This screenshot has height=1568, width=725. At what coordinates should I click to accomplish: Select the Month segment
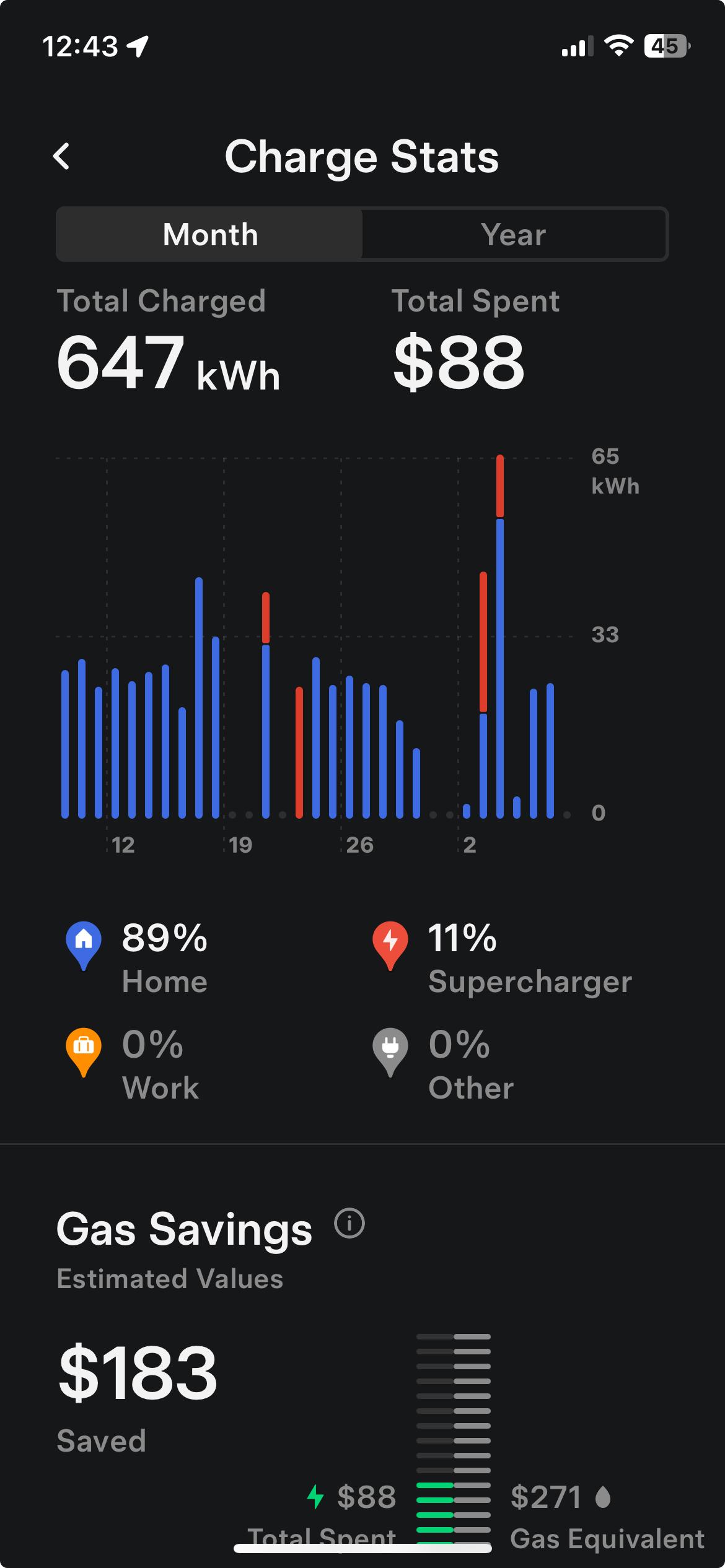click(210, 235)
